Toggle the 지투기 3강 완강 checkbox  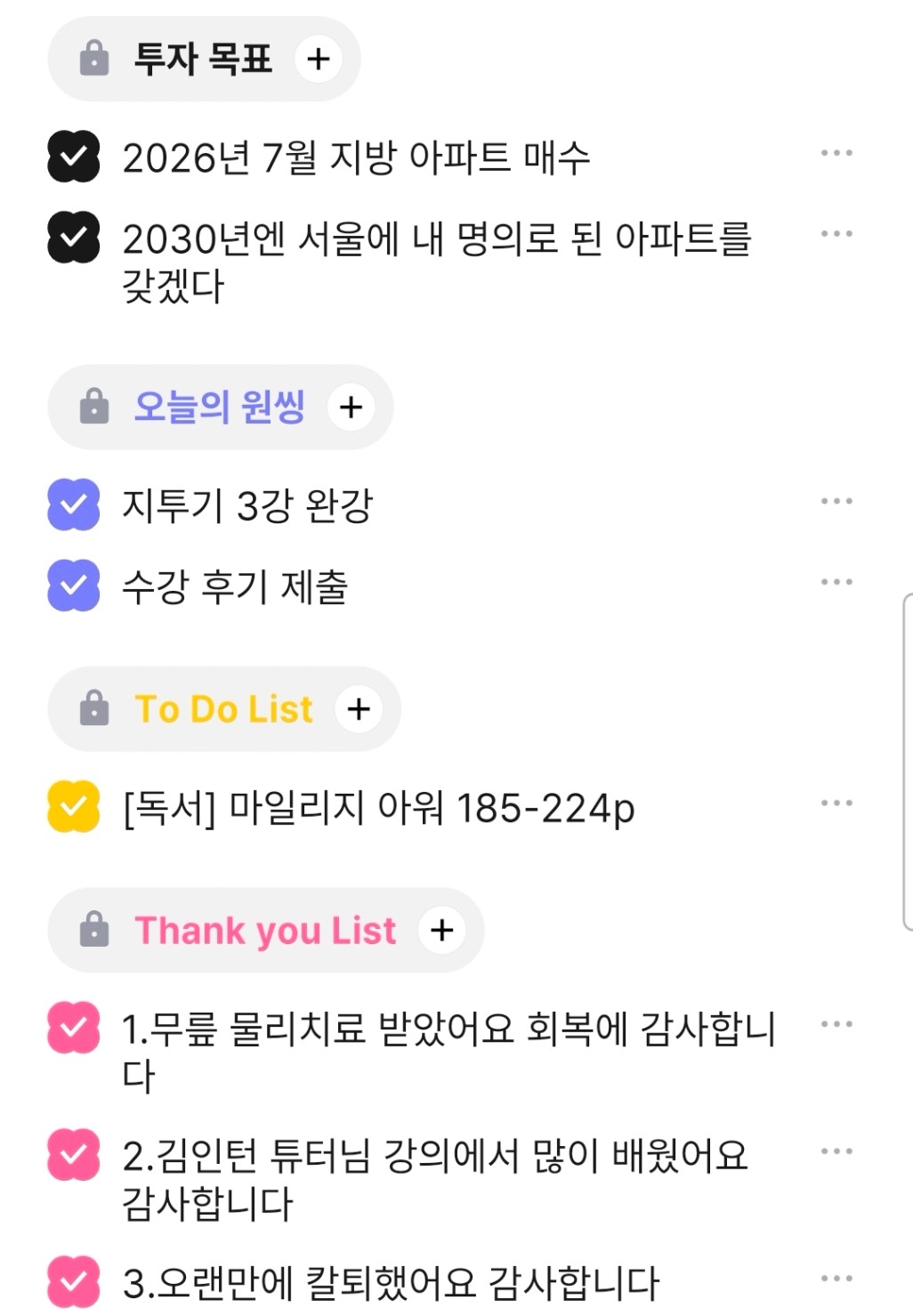[74, 505]
